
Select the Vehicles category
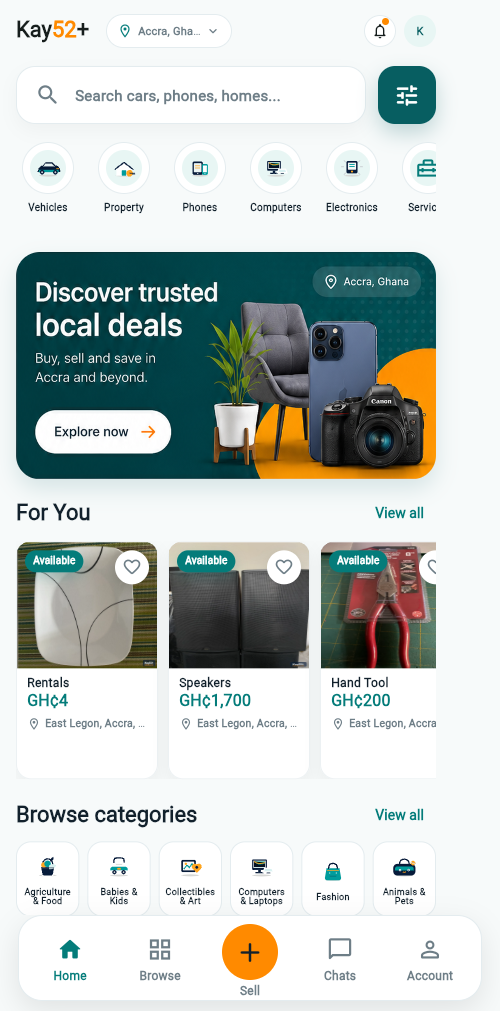pos(48,179)
